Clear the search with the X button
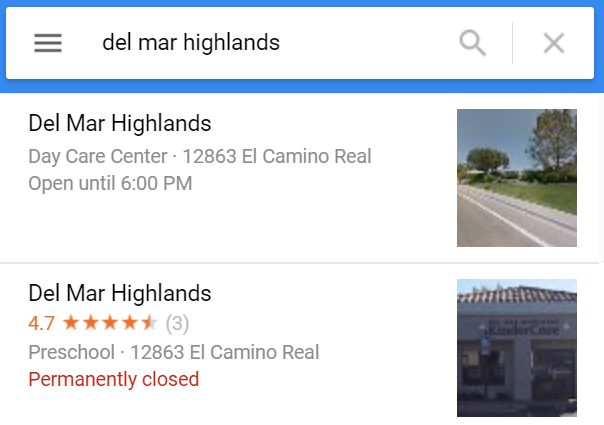The width and height of the screenshot is (604, 425). click(x=553, y=43)
